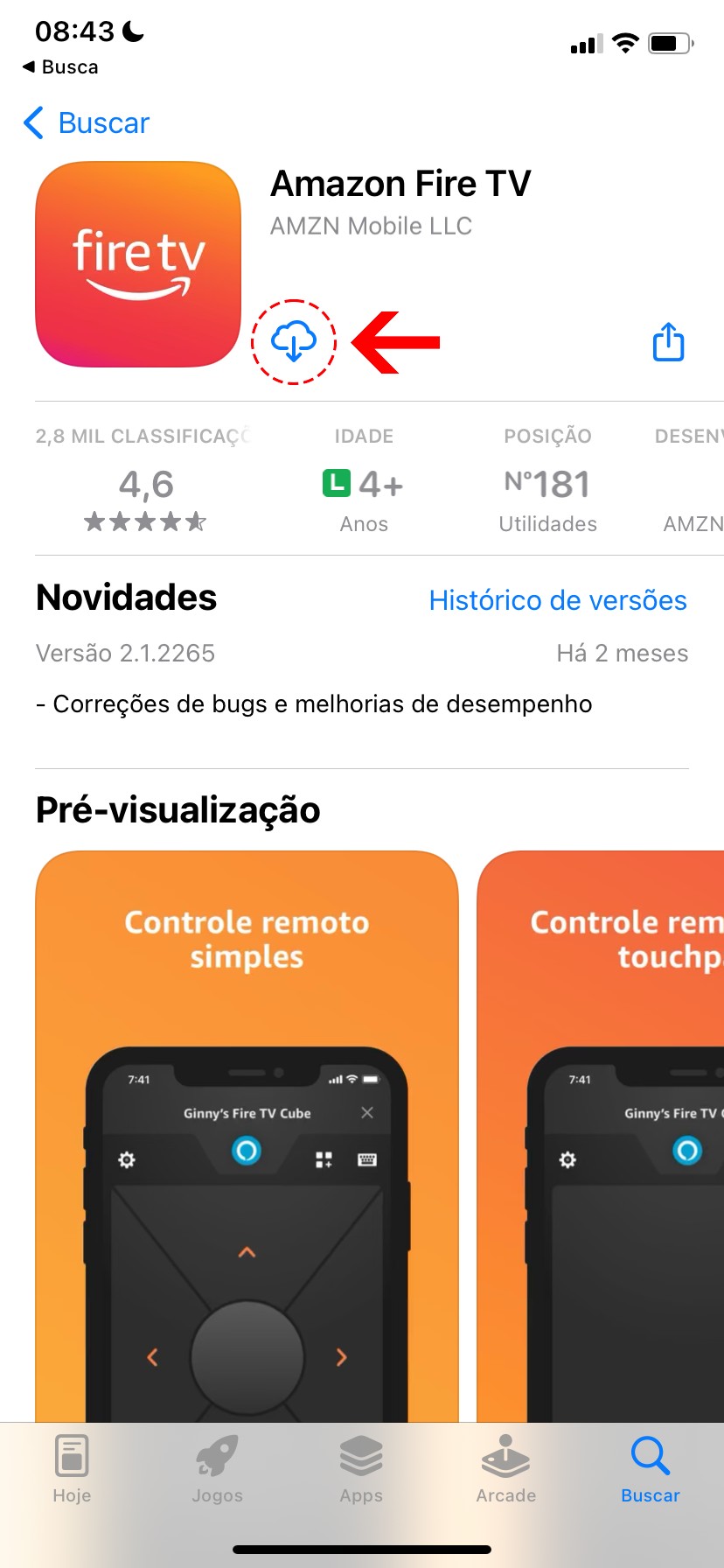
Task: Switch to the Jogos tab
Action: tap(217, 1469)
